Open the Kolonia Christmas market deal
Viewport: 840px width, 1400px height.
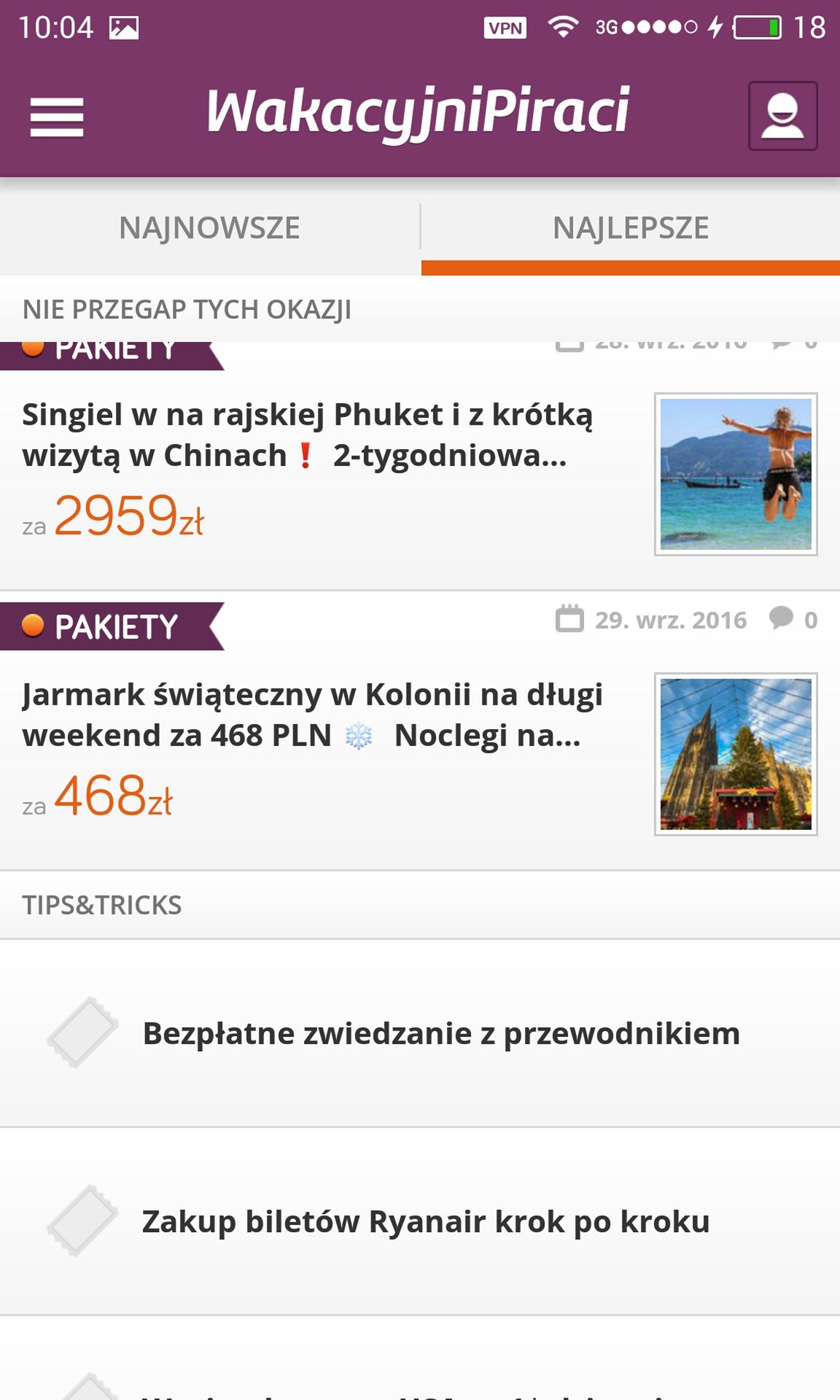(x=420, y=731)
